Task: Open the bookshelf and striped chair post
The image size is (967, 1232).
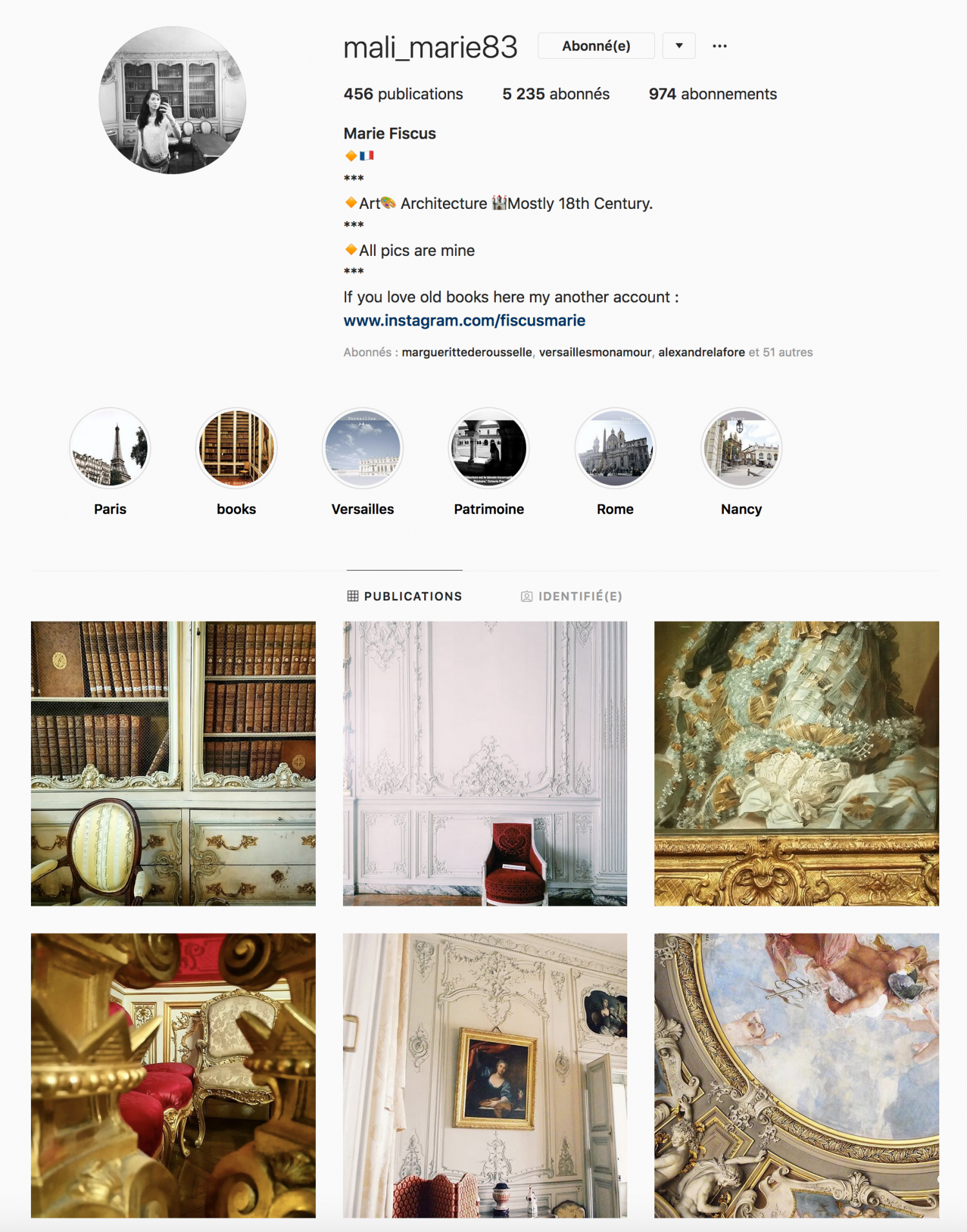Action: coord(173,763)
